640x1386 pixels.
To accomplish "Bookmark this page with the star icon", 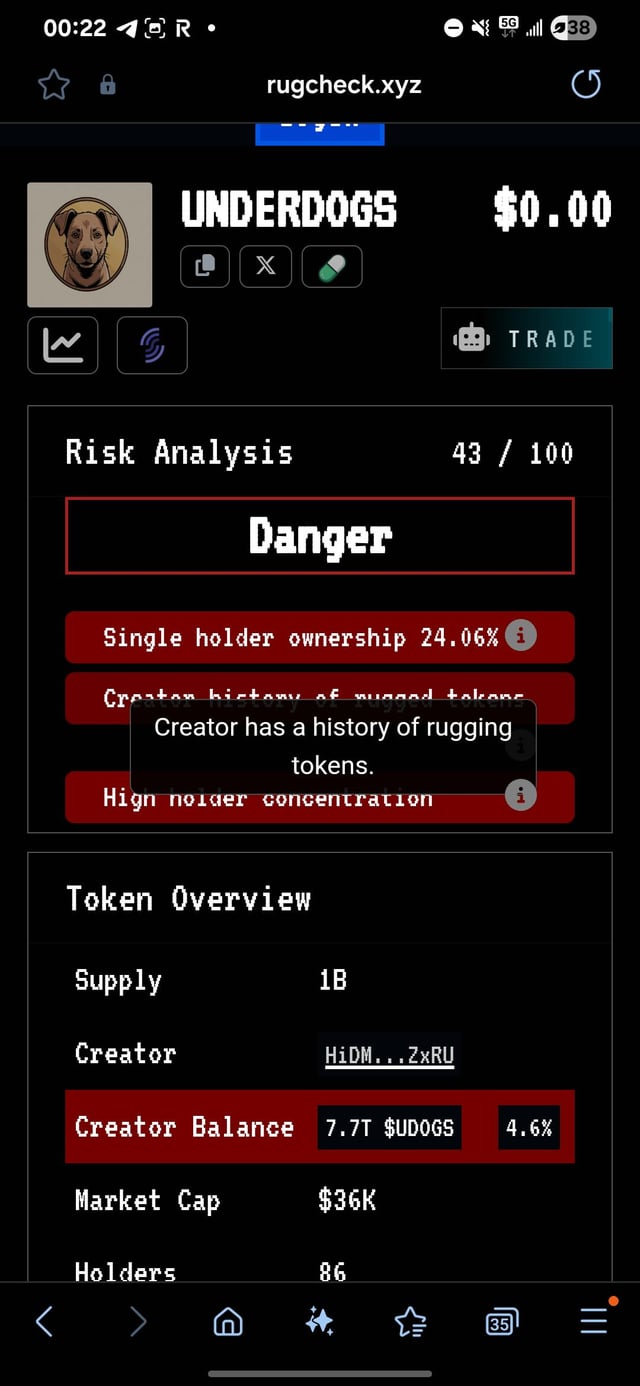I will click(53, 85).
